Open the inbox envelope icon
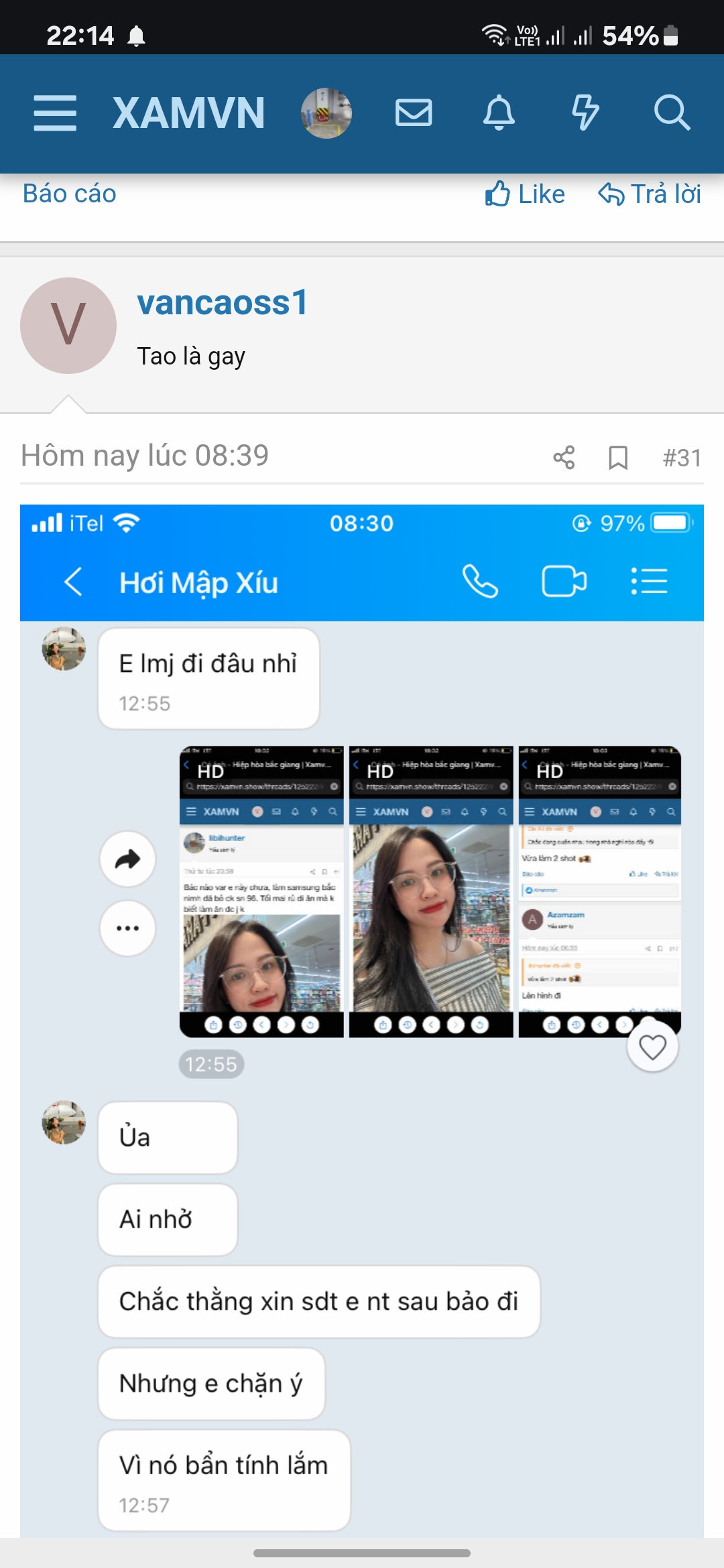 pyautogui.click(x=414, y=113)
